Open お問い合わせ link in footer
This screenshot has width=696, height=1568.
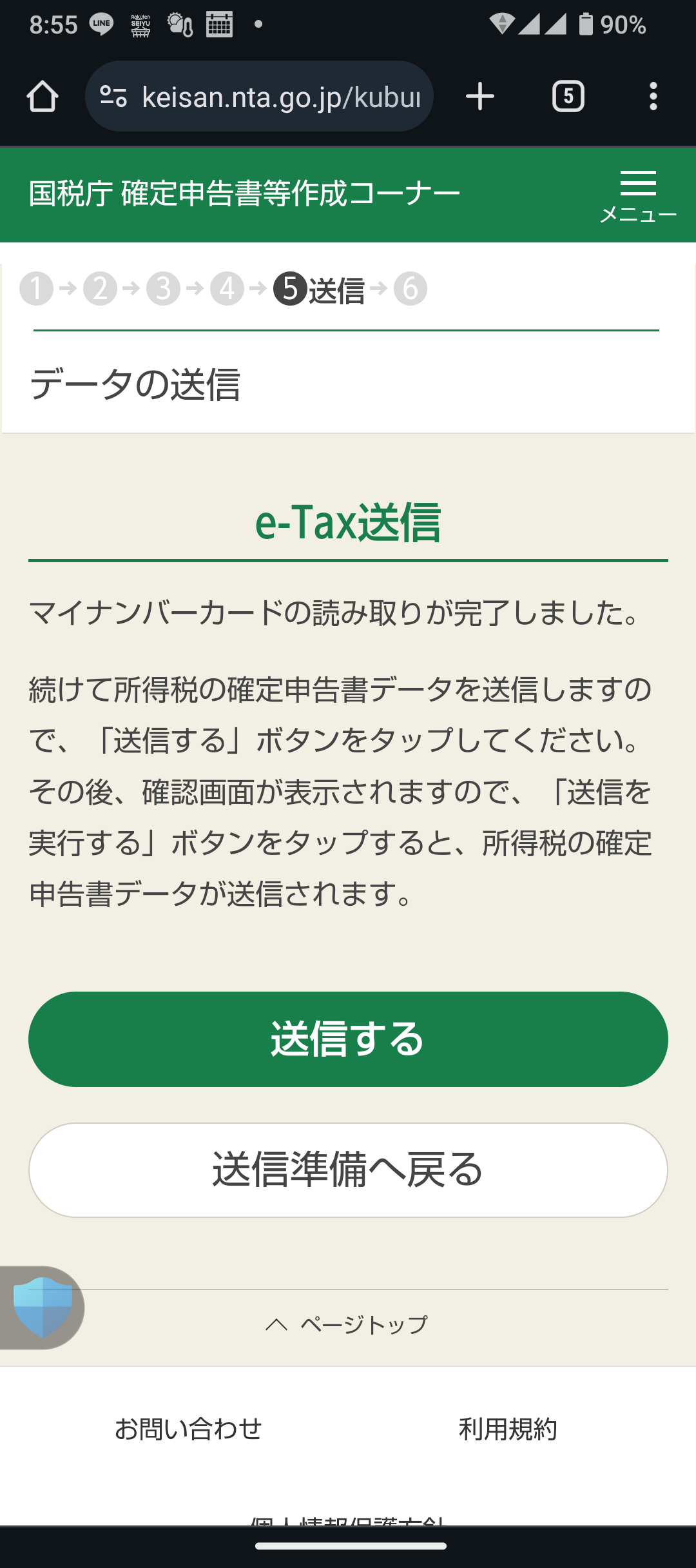click(188, 1429)
